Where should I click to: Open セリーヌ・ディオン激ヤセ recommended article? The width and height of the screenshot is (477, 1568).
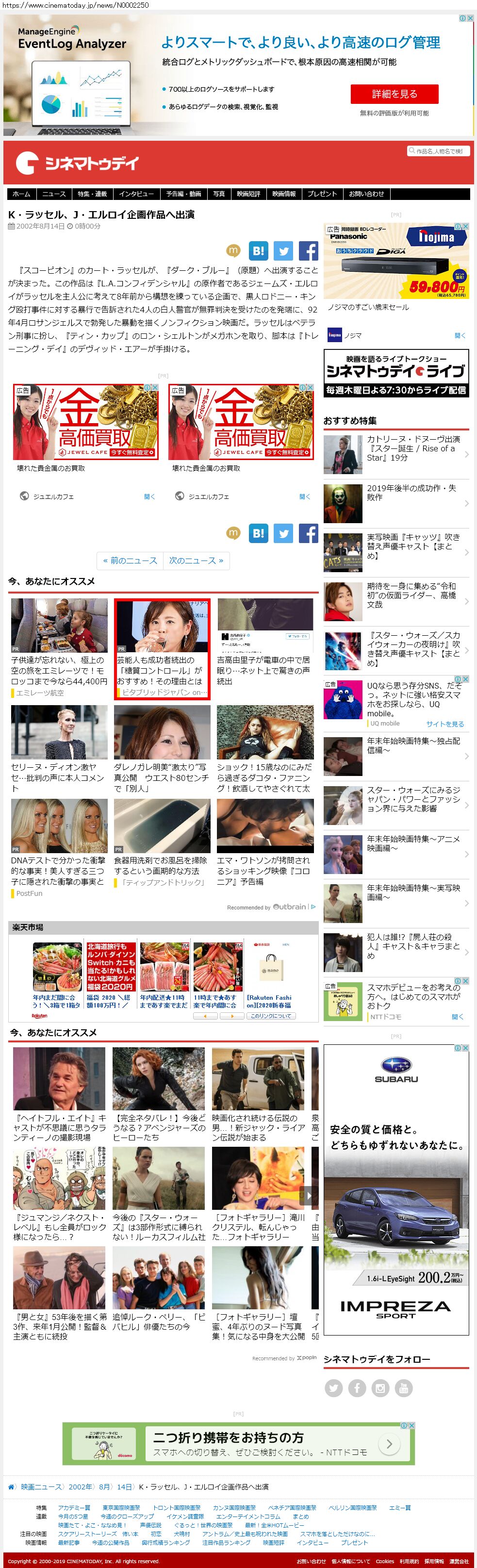coord(58,776)
